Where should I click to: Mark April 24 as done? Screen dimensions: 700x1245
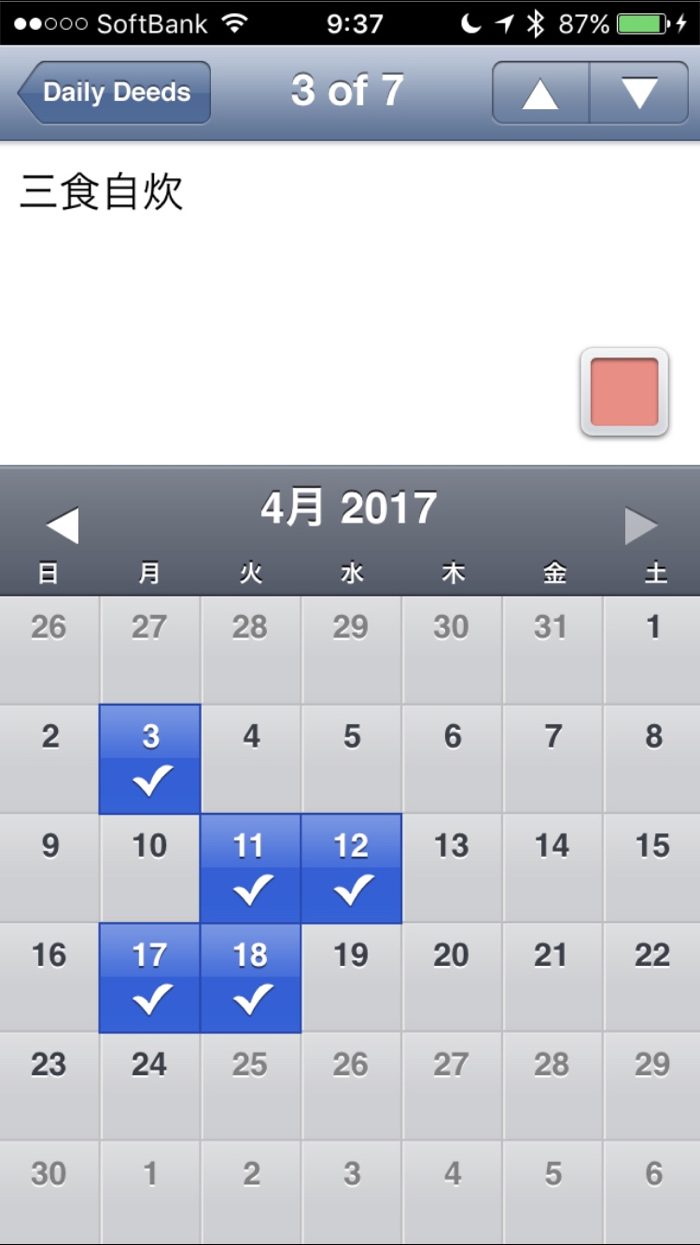150,1086
